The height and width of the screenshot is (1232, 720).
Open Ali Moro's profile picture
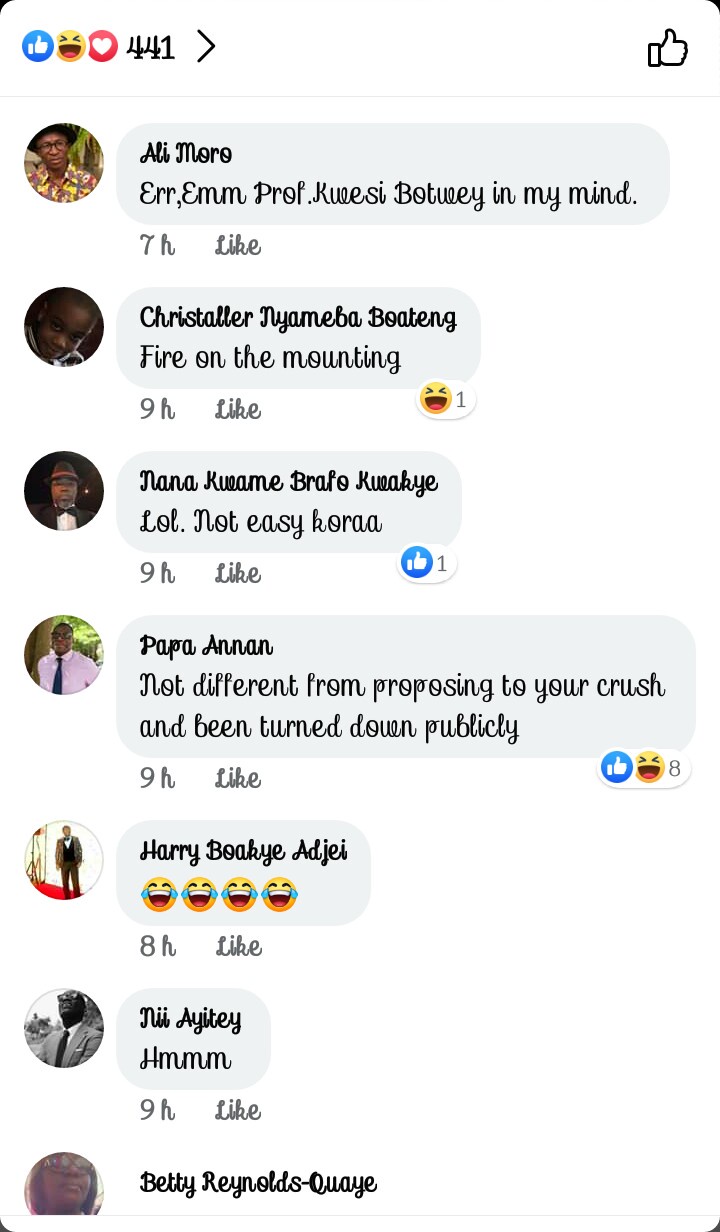point(64,163)
